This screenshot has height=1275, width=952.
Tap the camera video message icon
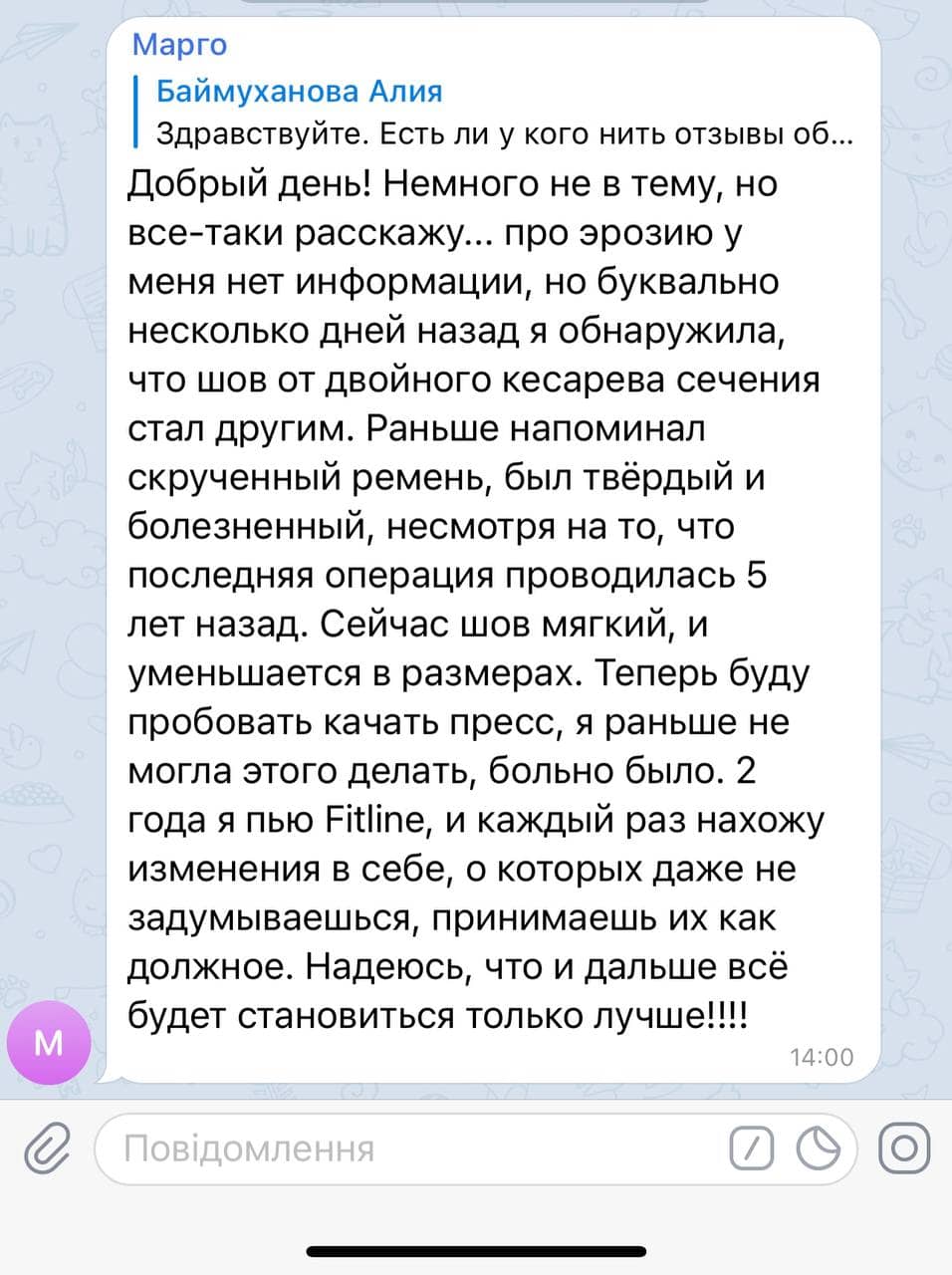click(x=903, y=1148)
